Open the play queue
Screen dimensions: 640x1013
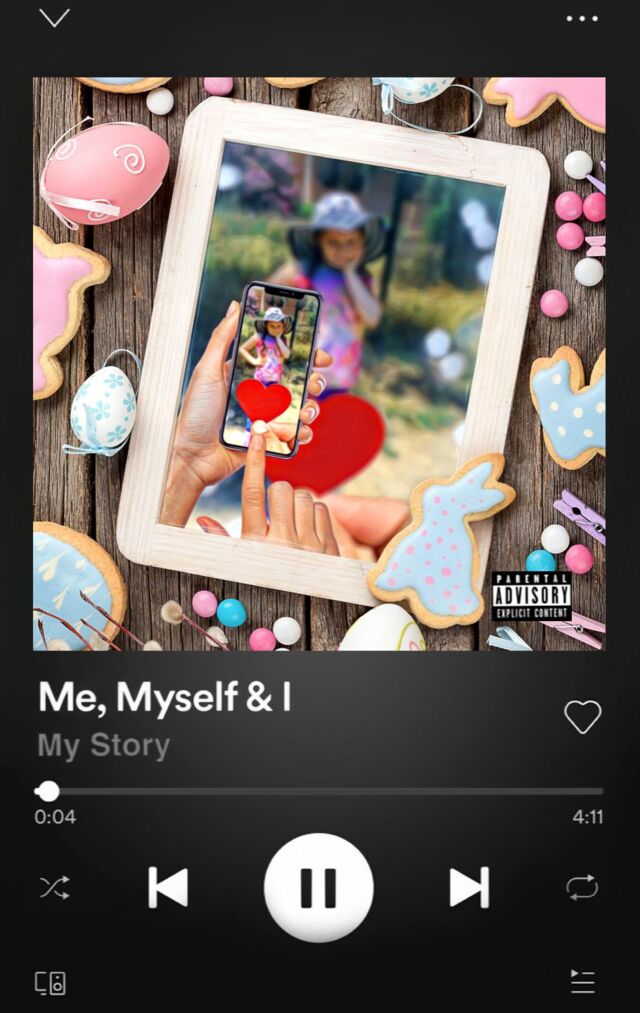582,982
